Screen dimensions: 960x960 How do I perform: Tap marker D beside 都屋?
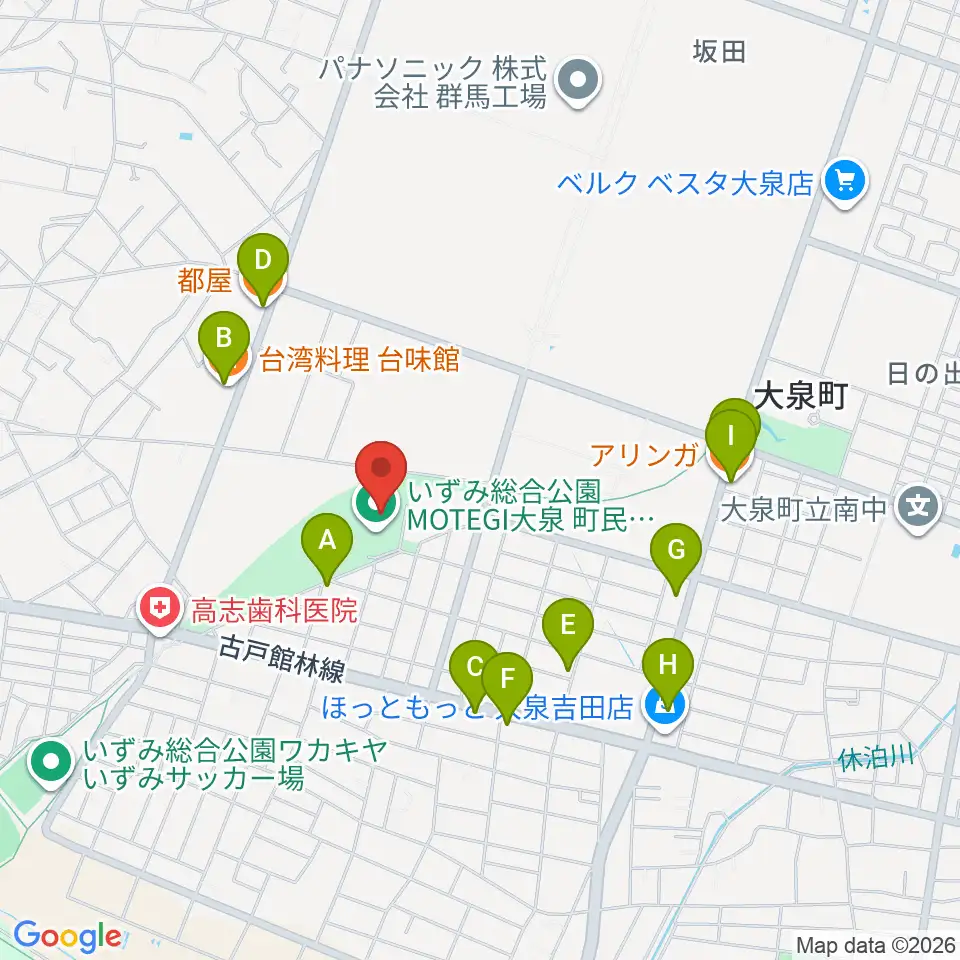[263, 269]
